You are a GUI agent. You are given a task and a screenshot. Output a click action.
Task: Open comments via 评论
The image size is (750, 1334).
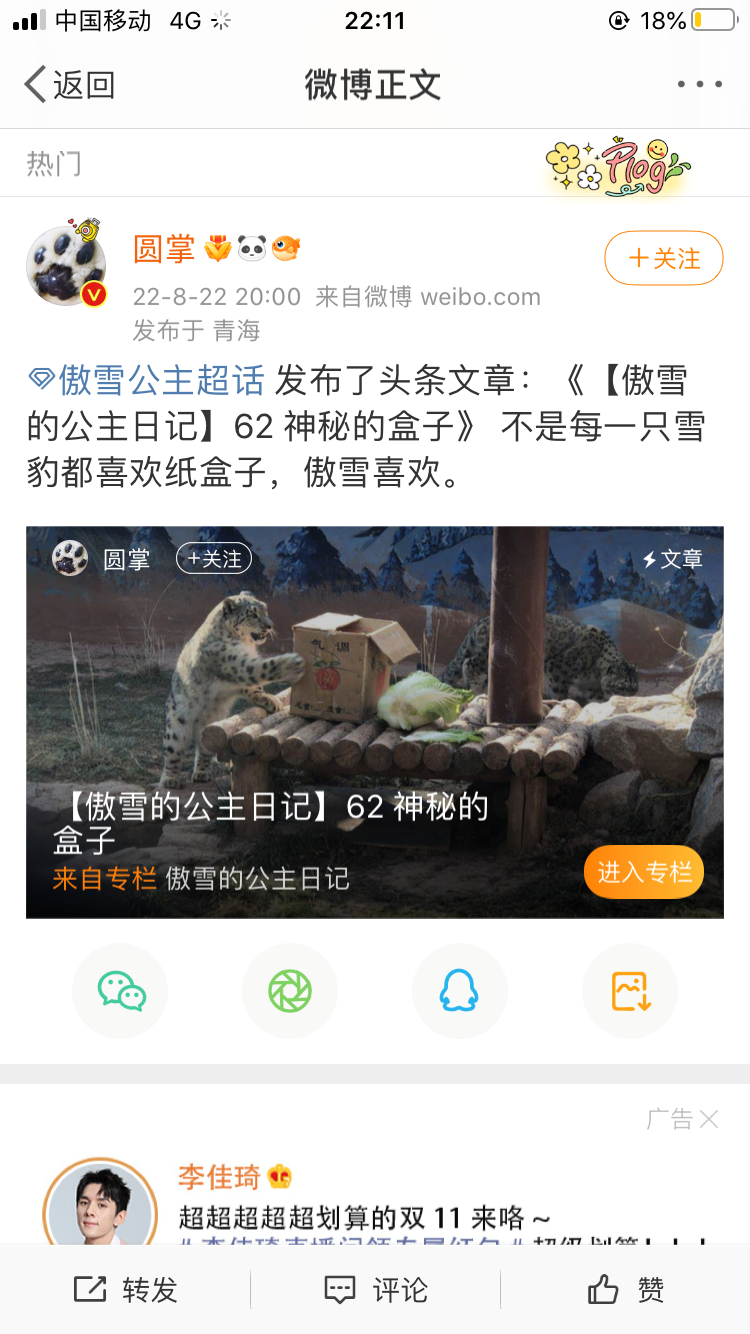(375, 1290)
